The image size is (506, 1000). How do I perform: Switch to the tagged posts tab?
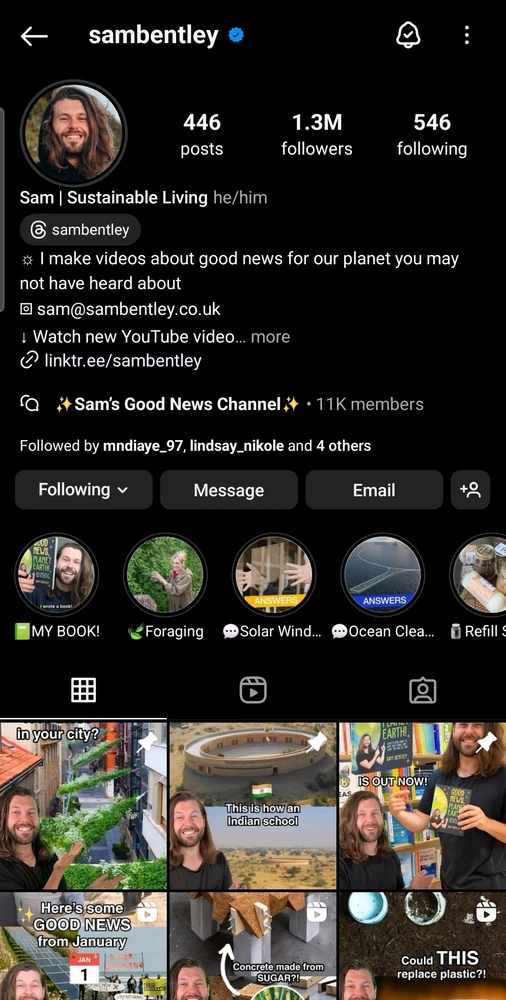[422, 690]
